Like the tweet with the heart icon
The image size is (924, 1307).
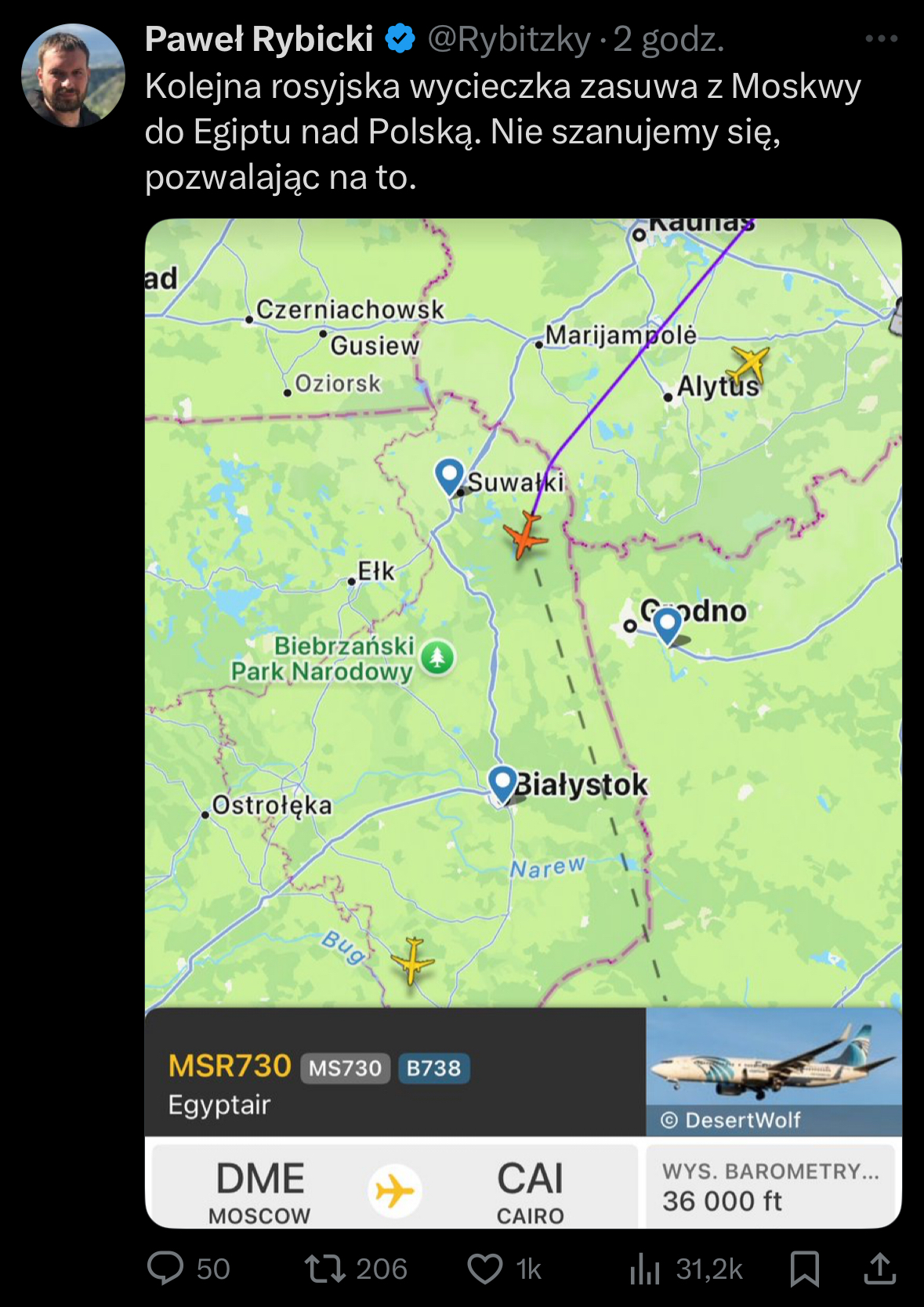(485, 1268)
